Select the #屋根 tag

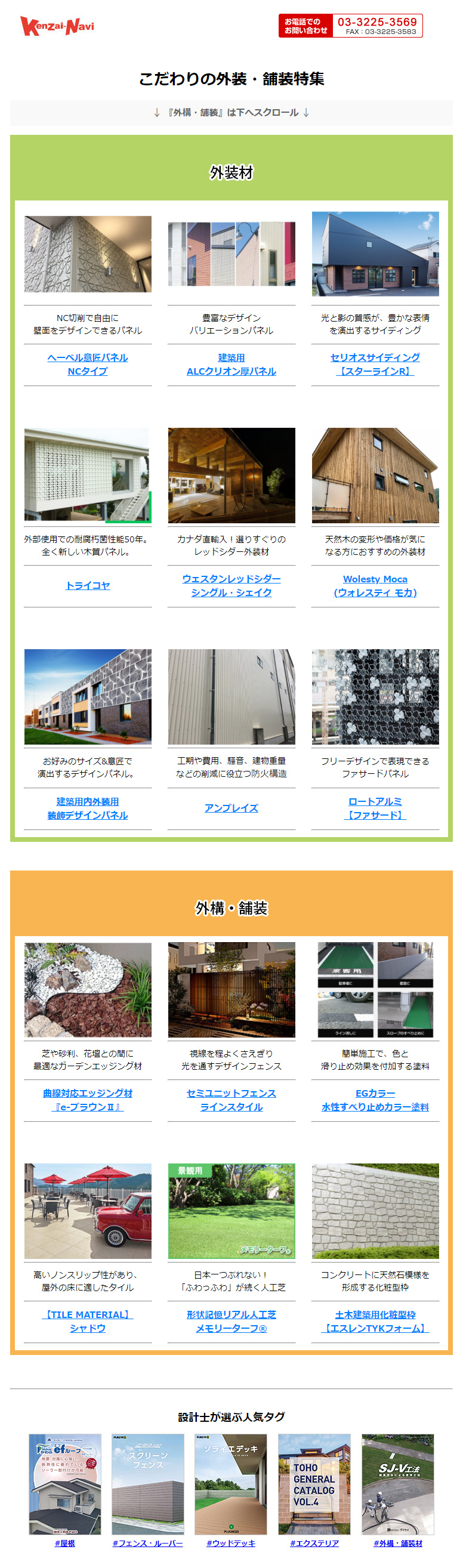click(64, 1542)
